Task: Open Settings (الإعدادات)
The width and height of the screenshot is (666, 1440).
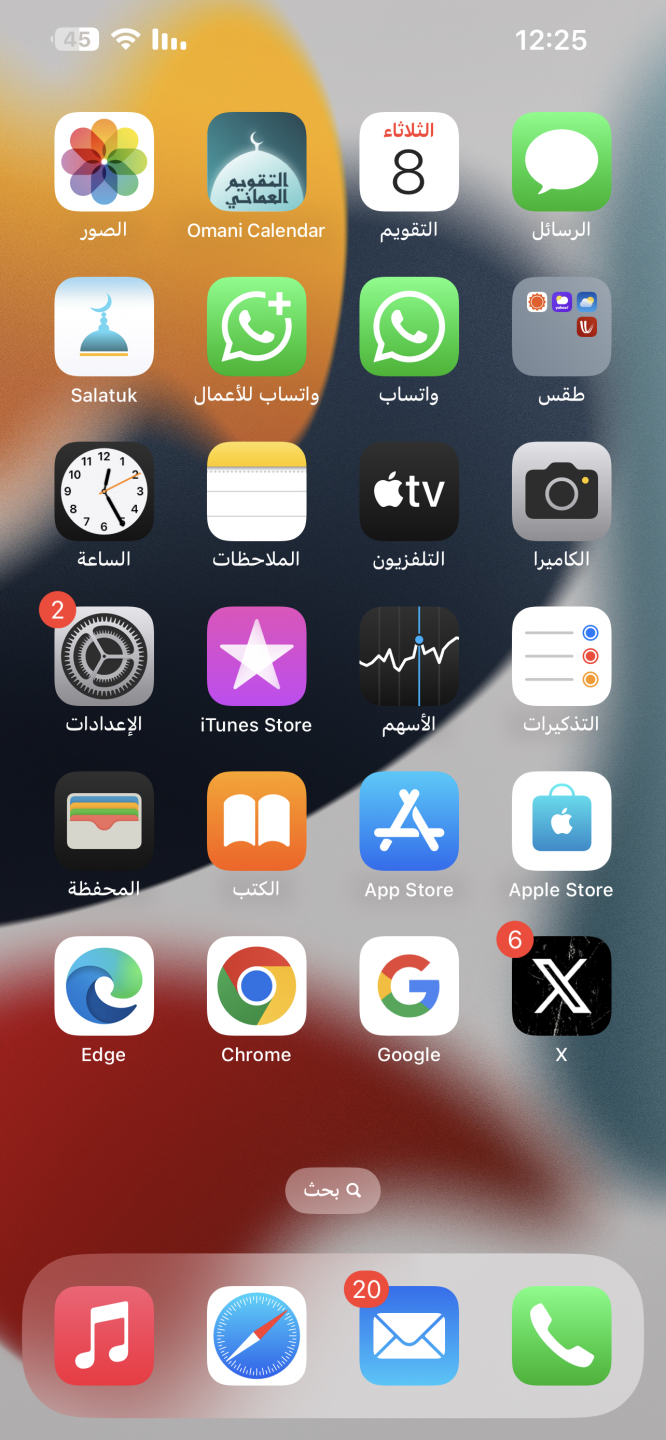Action: pos(104,657)
